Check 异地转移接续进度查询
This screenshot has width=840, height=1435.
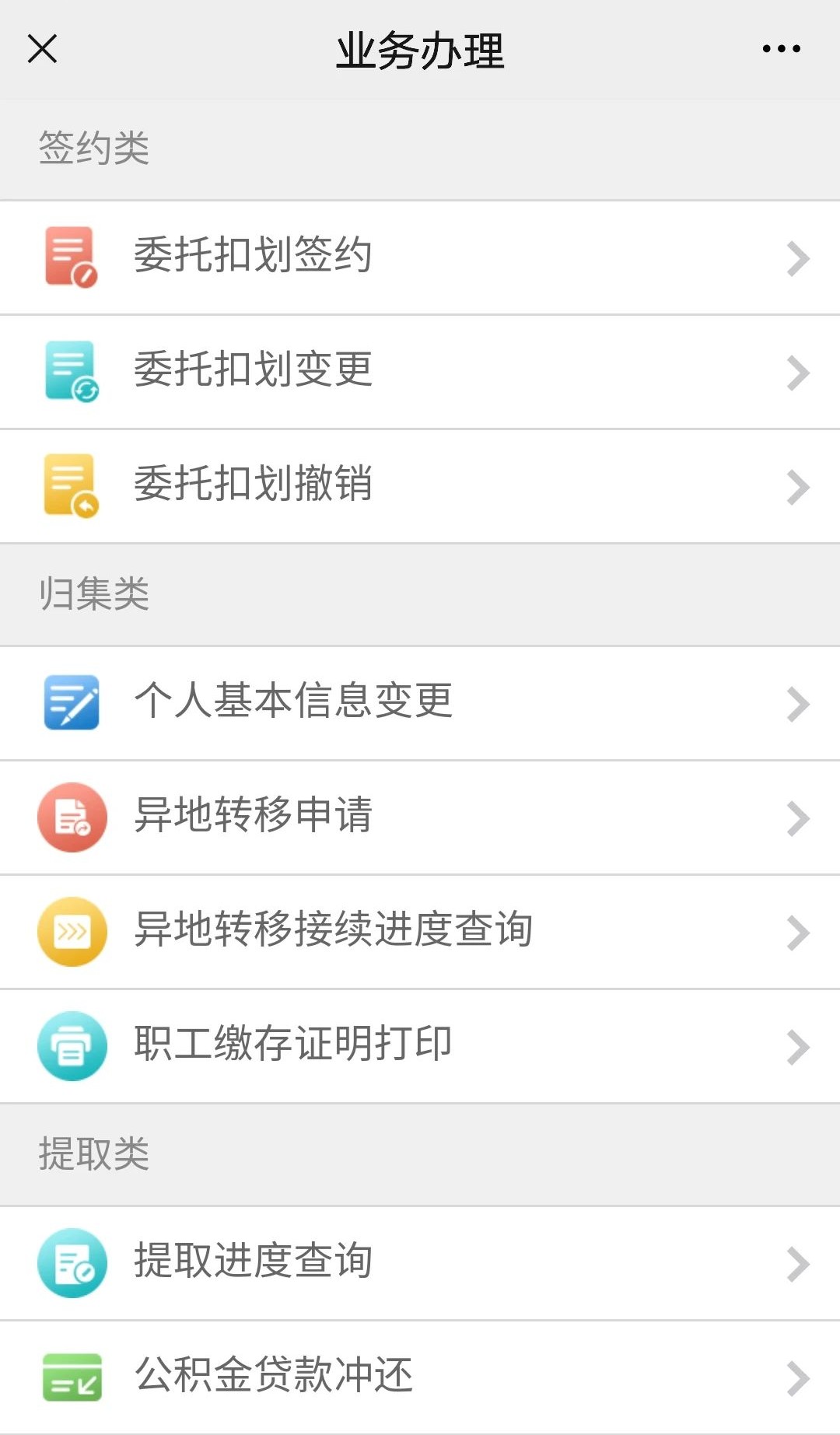(x=420, y=931)
